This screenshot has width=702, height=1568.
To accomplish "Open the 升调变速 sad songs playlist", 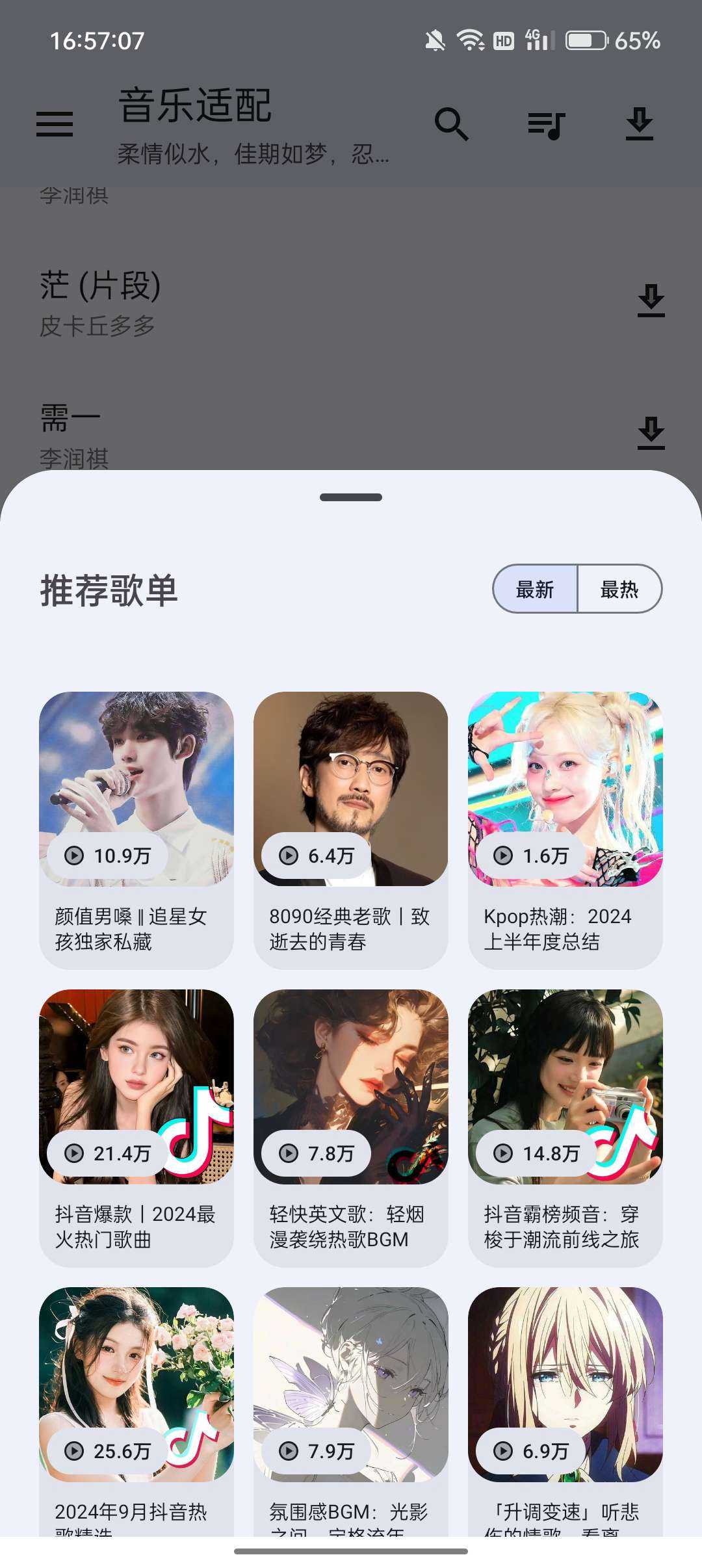I will (565, 1411).
